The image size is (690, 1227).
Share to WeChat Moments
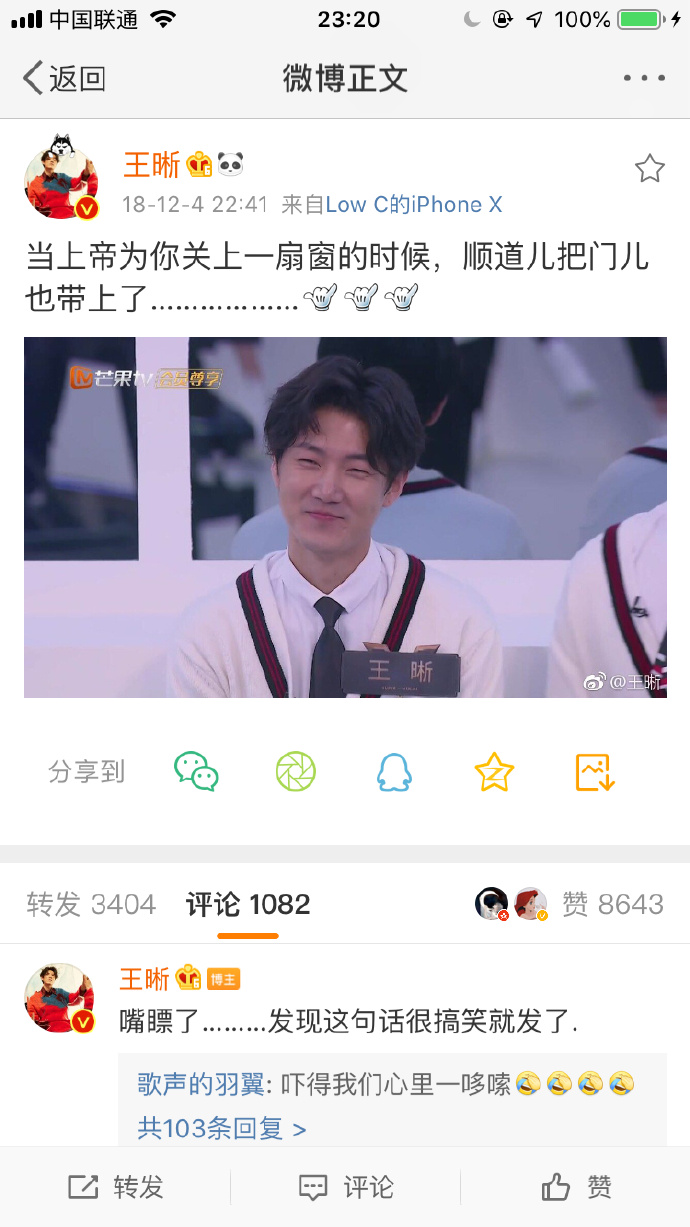(x=296, y=771)
